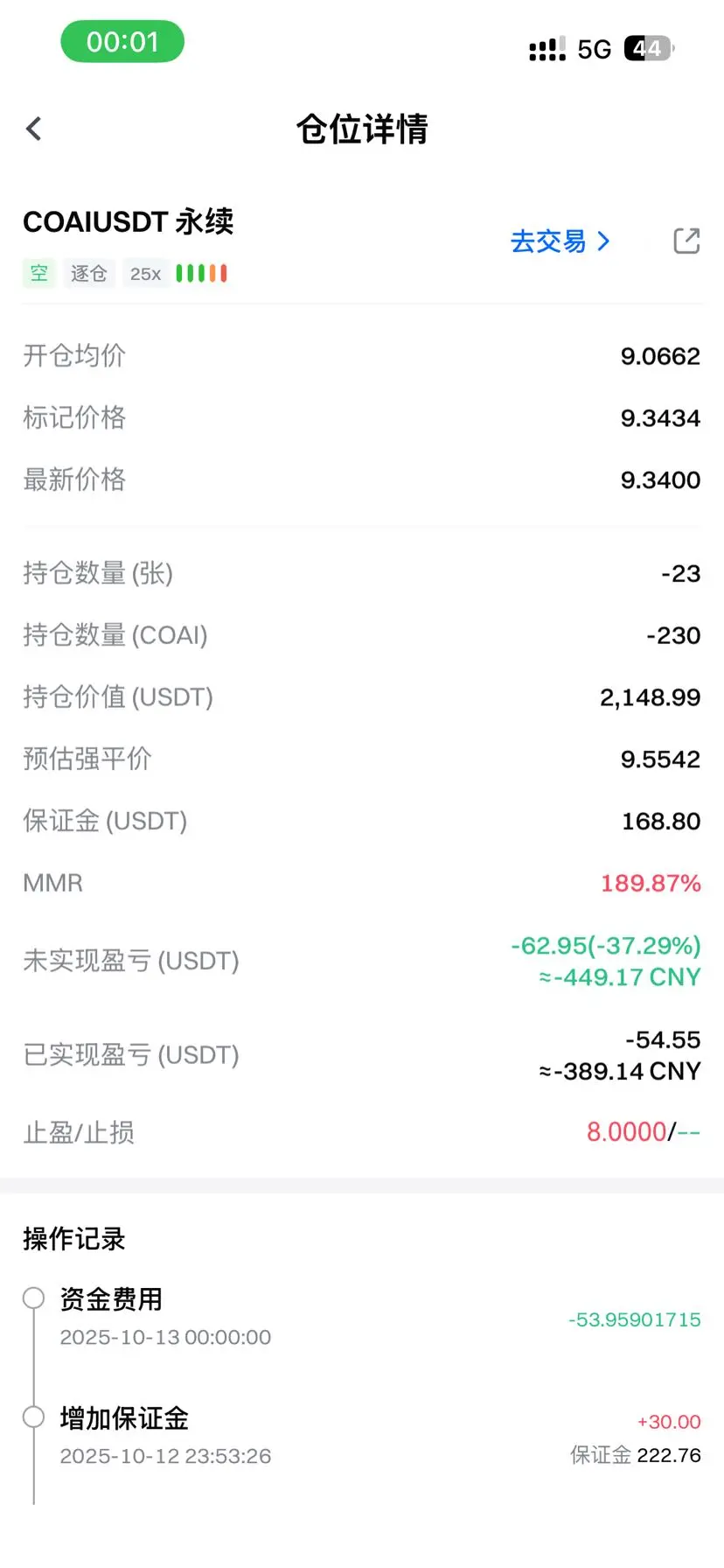Share position via the export icon

pyautogui.click(x=686, y=241)
